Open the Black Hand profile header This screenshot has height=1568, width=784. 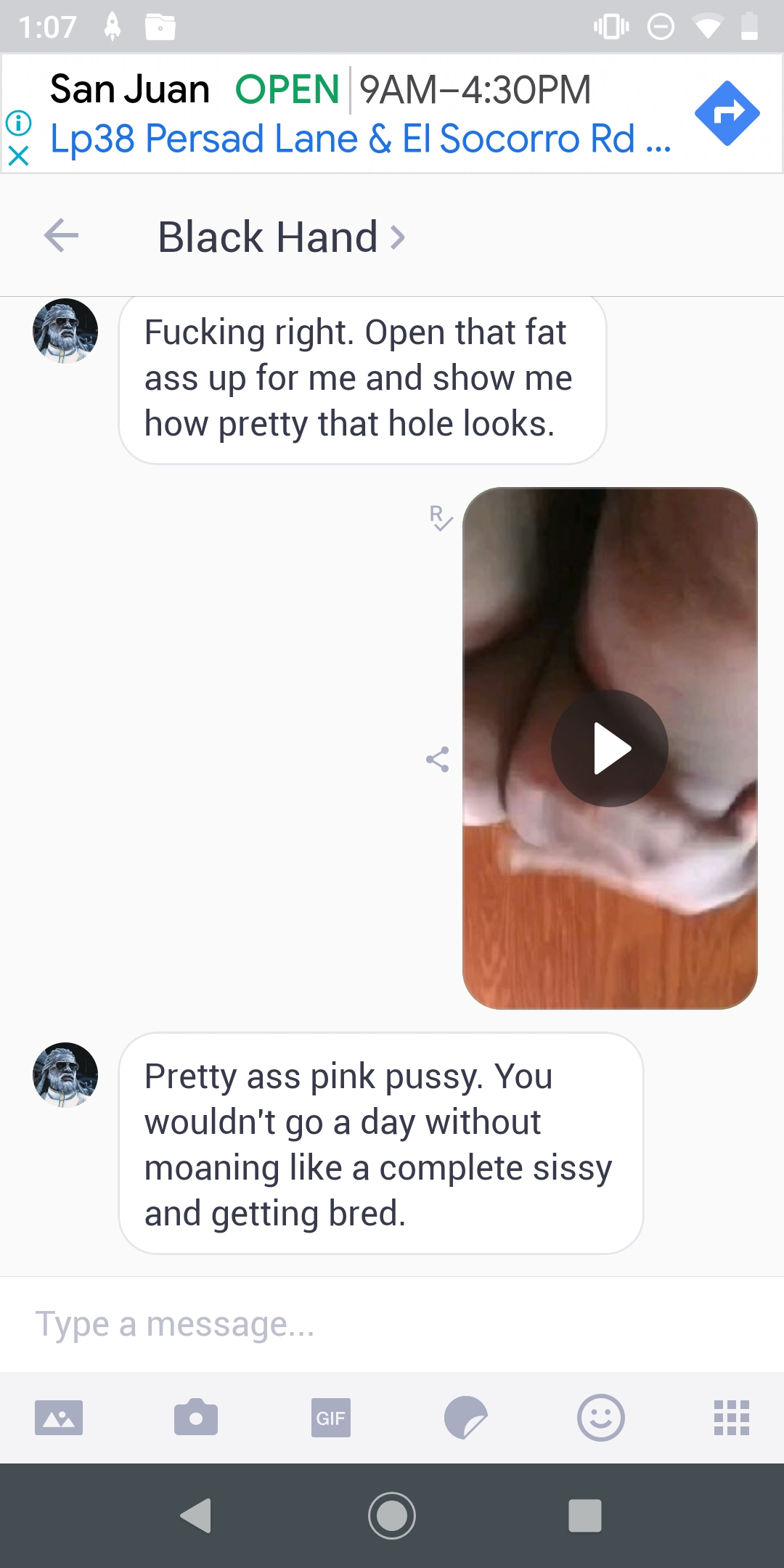coord(279,237)
